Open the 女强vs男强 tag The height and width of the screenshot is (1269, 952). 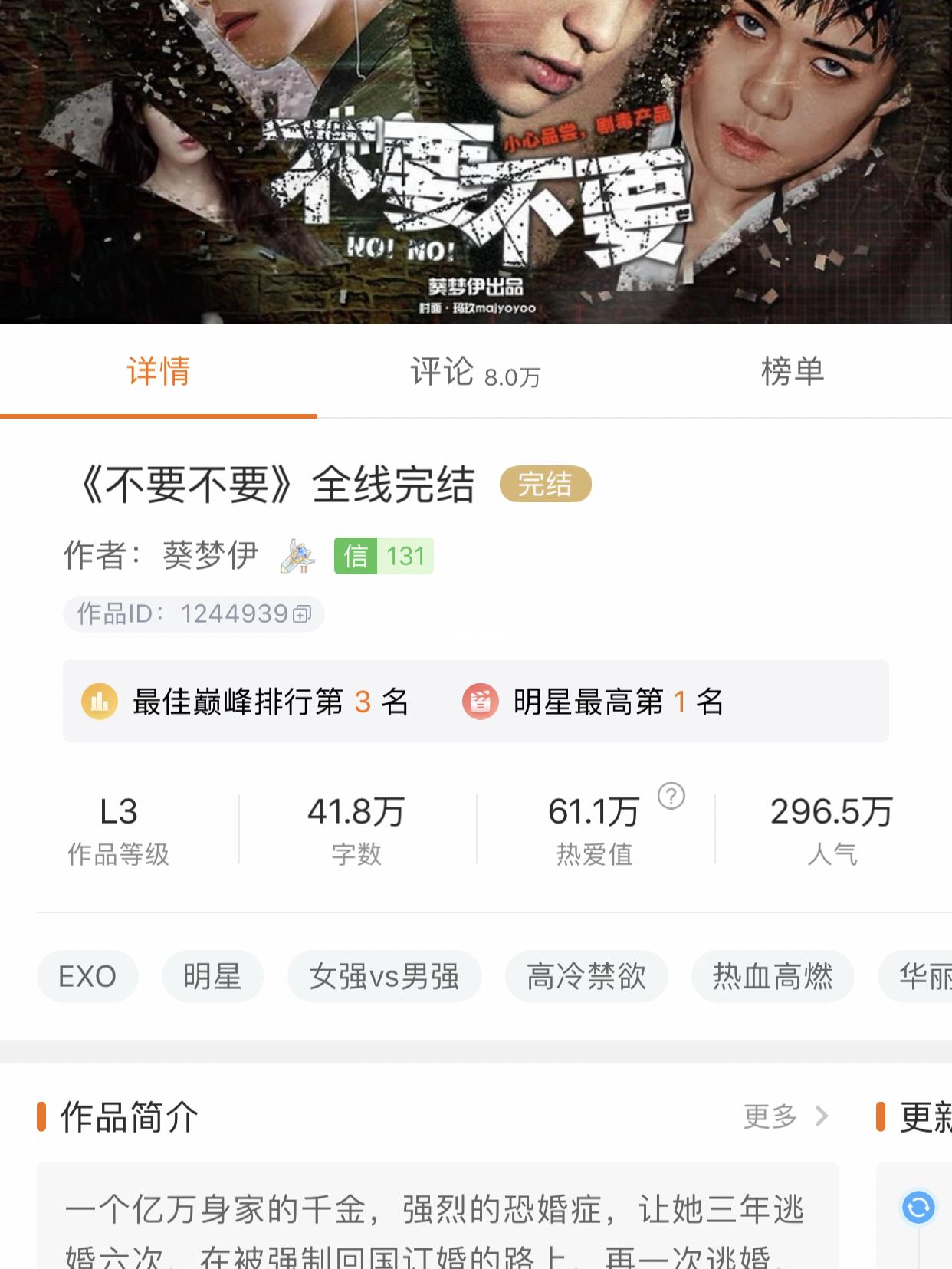[x=384, y=976]
